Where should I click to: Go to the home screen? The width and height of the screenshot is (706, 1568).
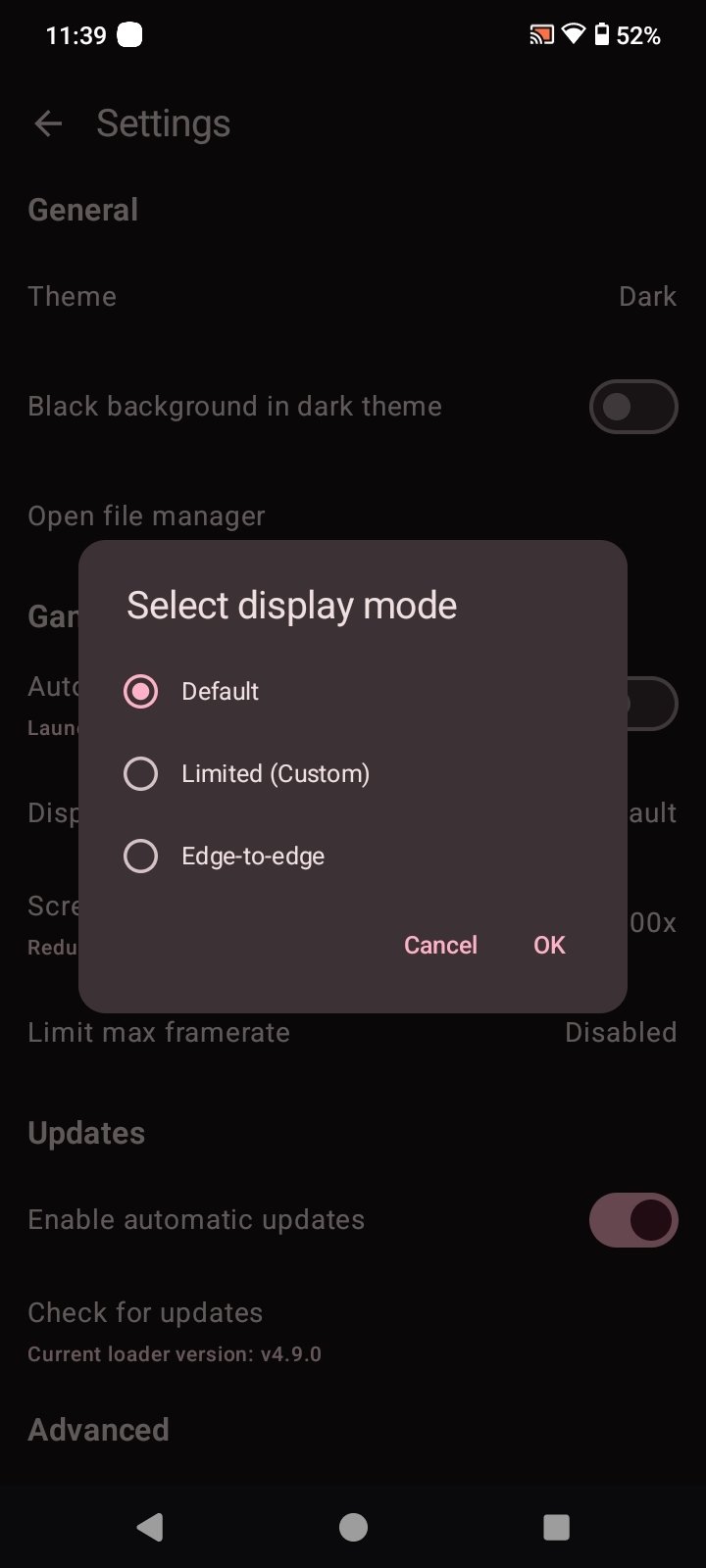(353, 1526)
